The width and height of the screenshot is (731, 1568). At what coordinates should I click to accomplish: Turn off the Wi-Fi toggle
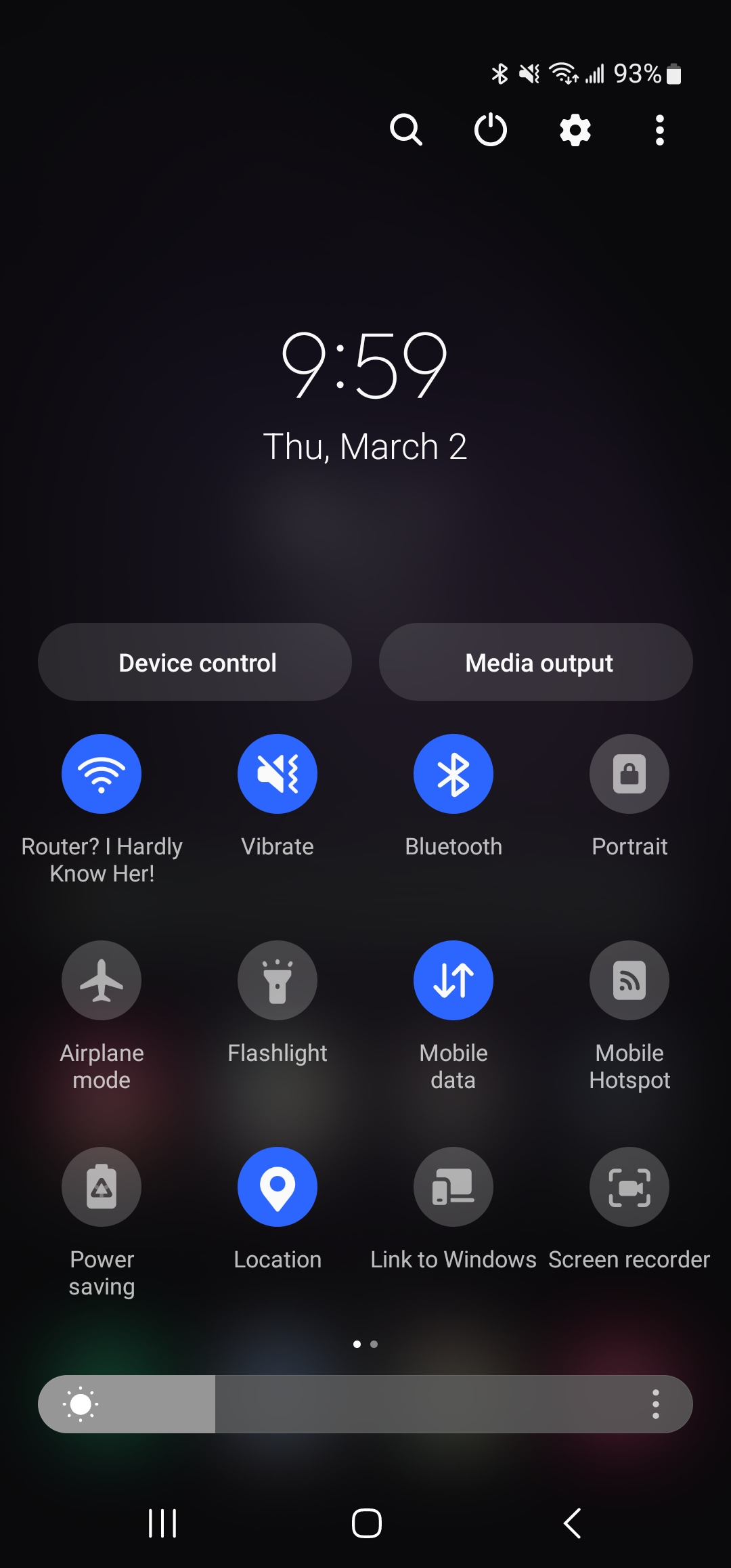point(102,774)
